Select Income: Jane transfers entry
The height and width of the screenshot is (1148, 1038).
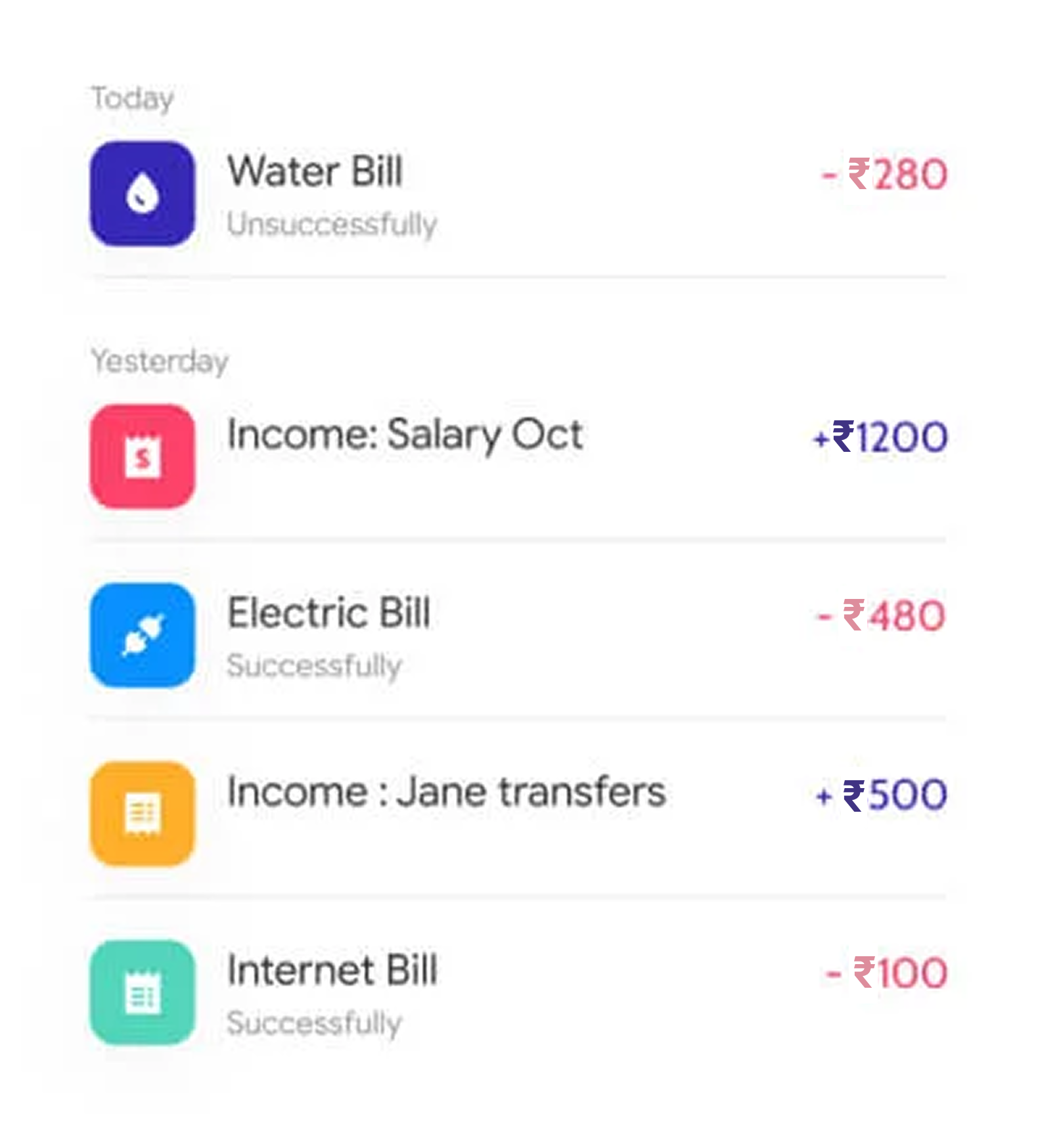(445, 792)
